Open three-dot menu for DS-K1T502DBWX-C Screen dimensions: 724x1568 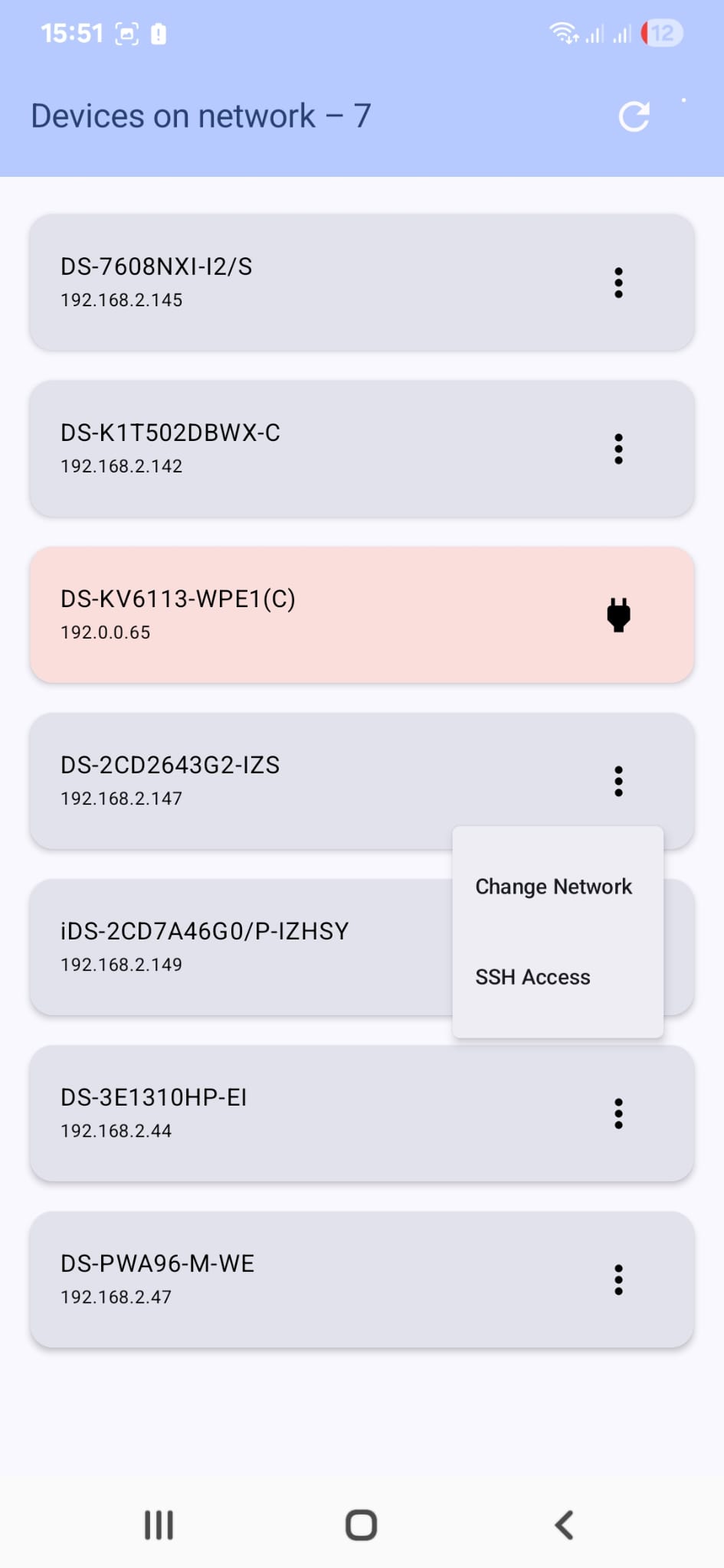point(618,449)
